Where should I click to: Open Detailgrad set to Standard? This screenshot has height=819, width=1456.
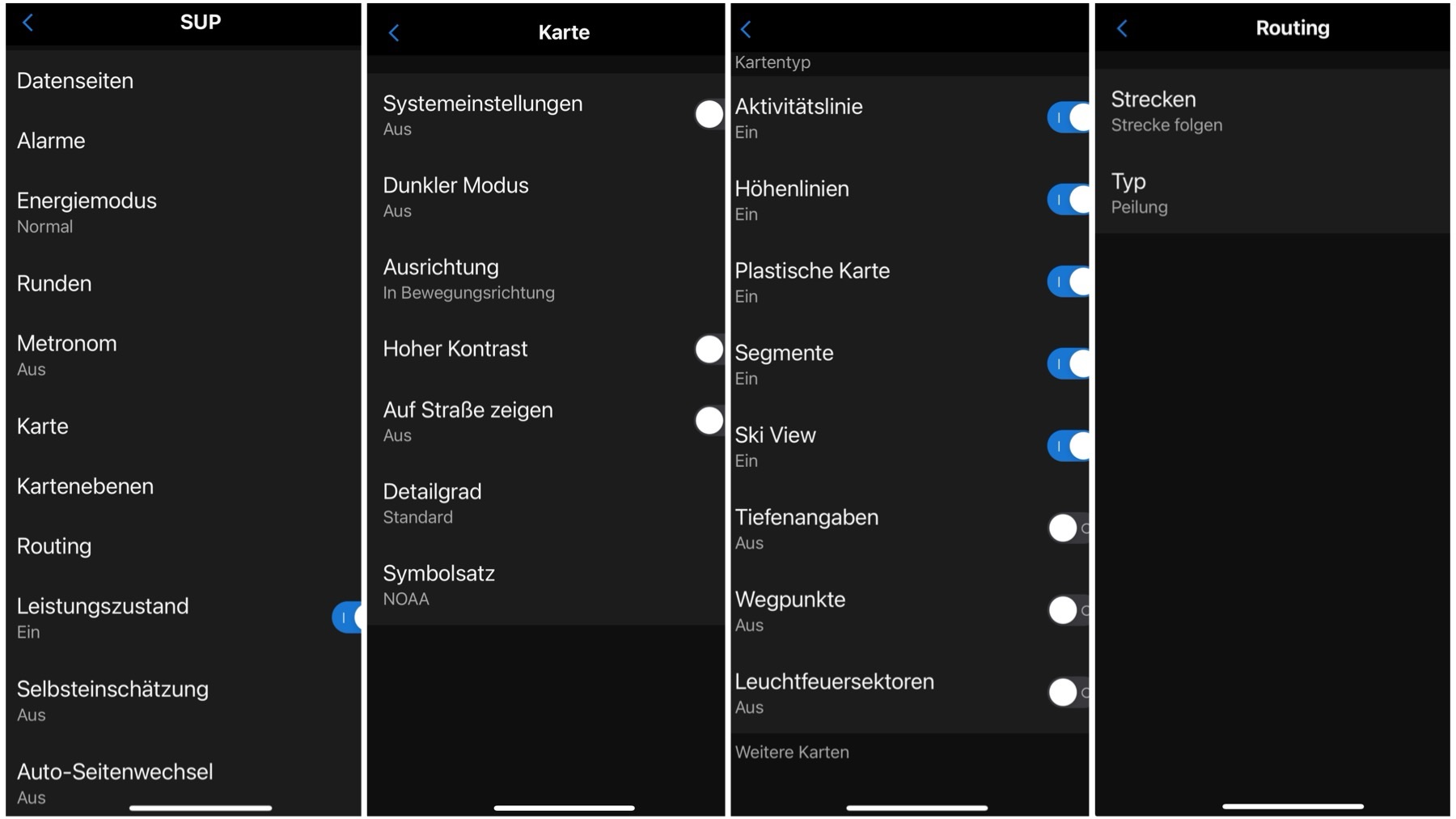(432, 503)
